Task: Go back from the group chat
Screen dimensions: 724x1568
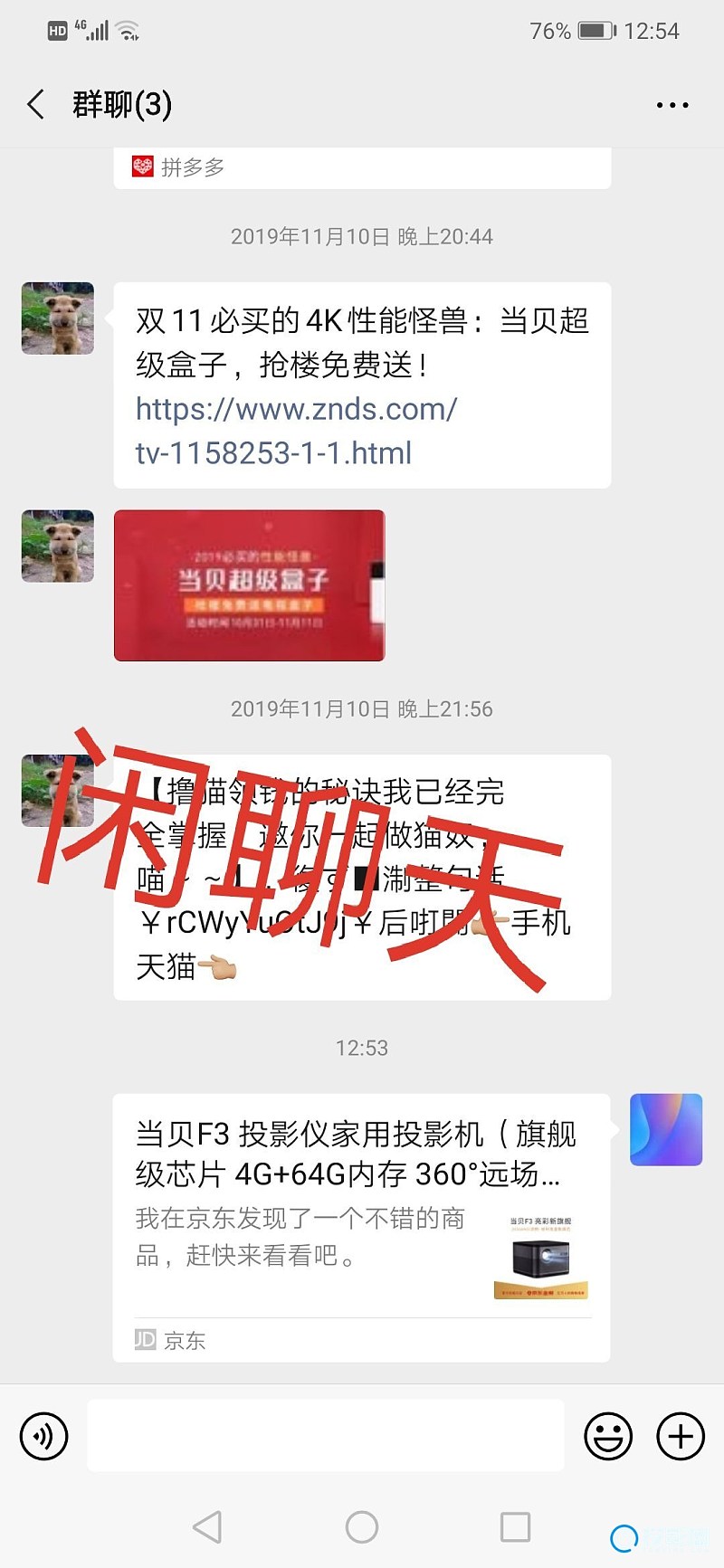Action: coord(36,105)
